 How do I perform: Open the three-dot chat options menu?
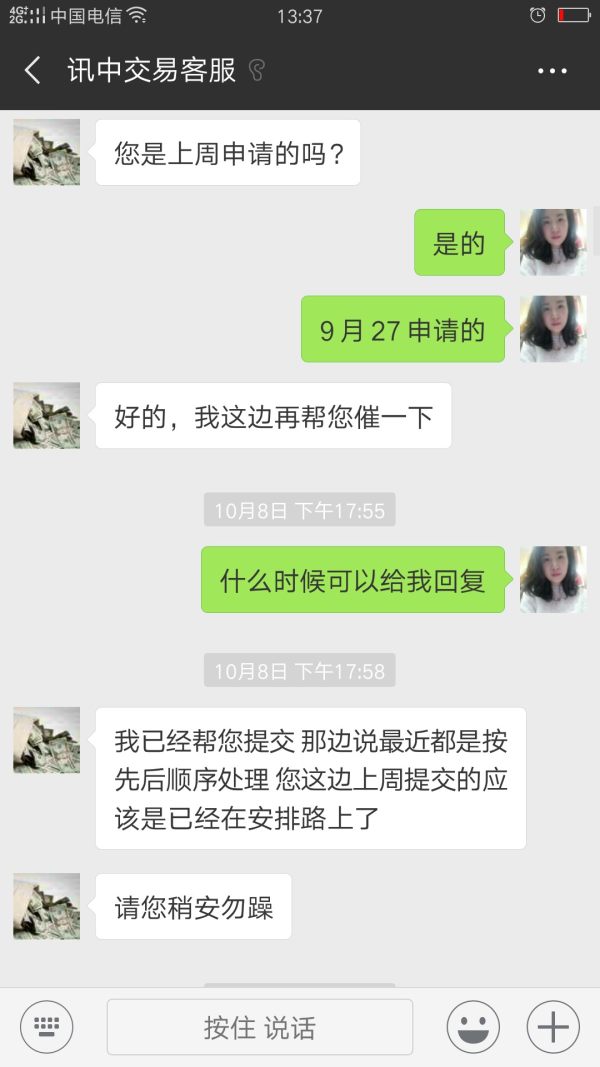point(552,71)
